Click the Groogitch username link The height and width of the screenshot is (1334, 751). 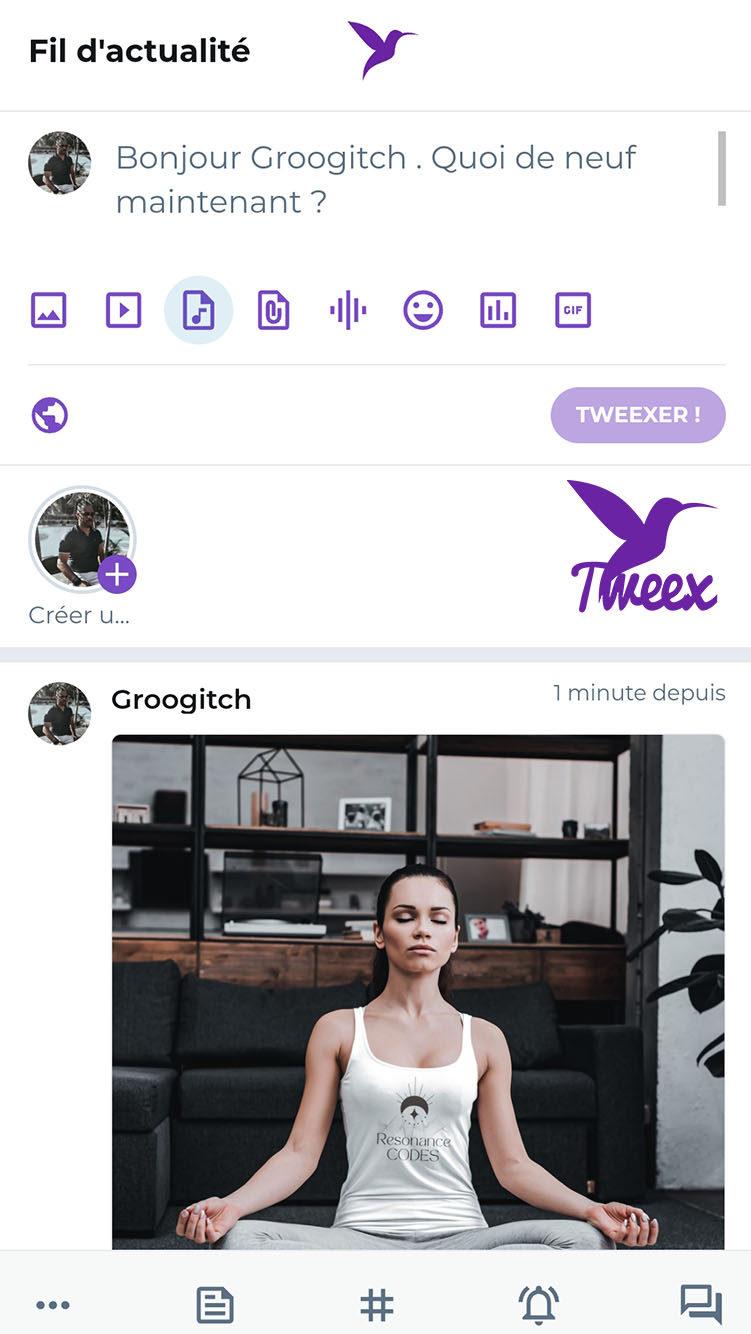pyautogui.click(x=181, y=699)
